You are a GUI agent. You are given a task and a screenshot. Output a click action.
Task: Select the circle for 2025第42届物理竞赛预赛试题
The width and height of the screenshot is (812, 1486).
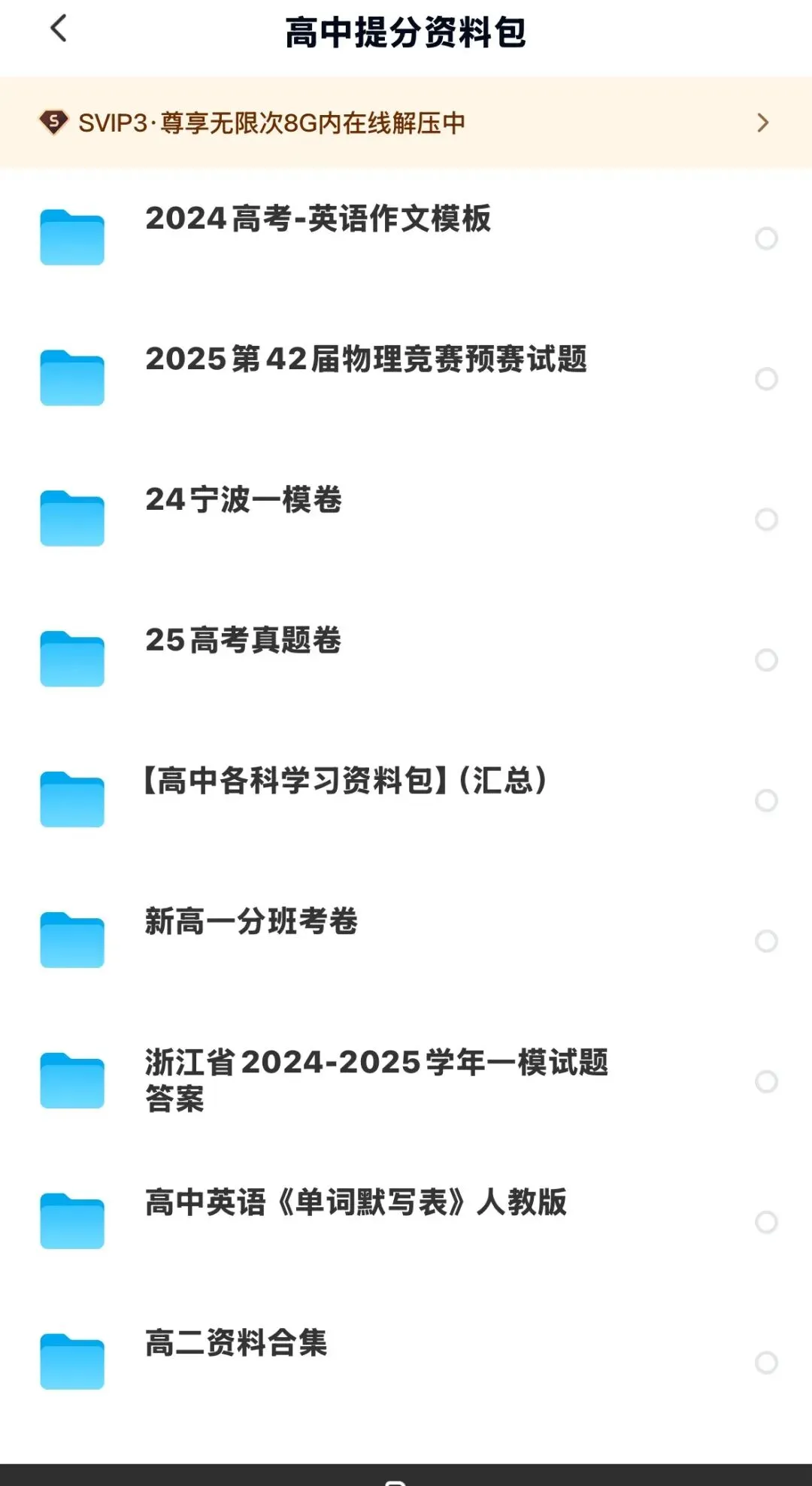766,379
